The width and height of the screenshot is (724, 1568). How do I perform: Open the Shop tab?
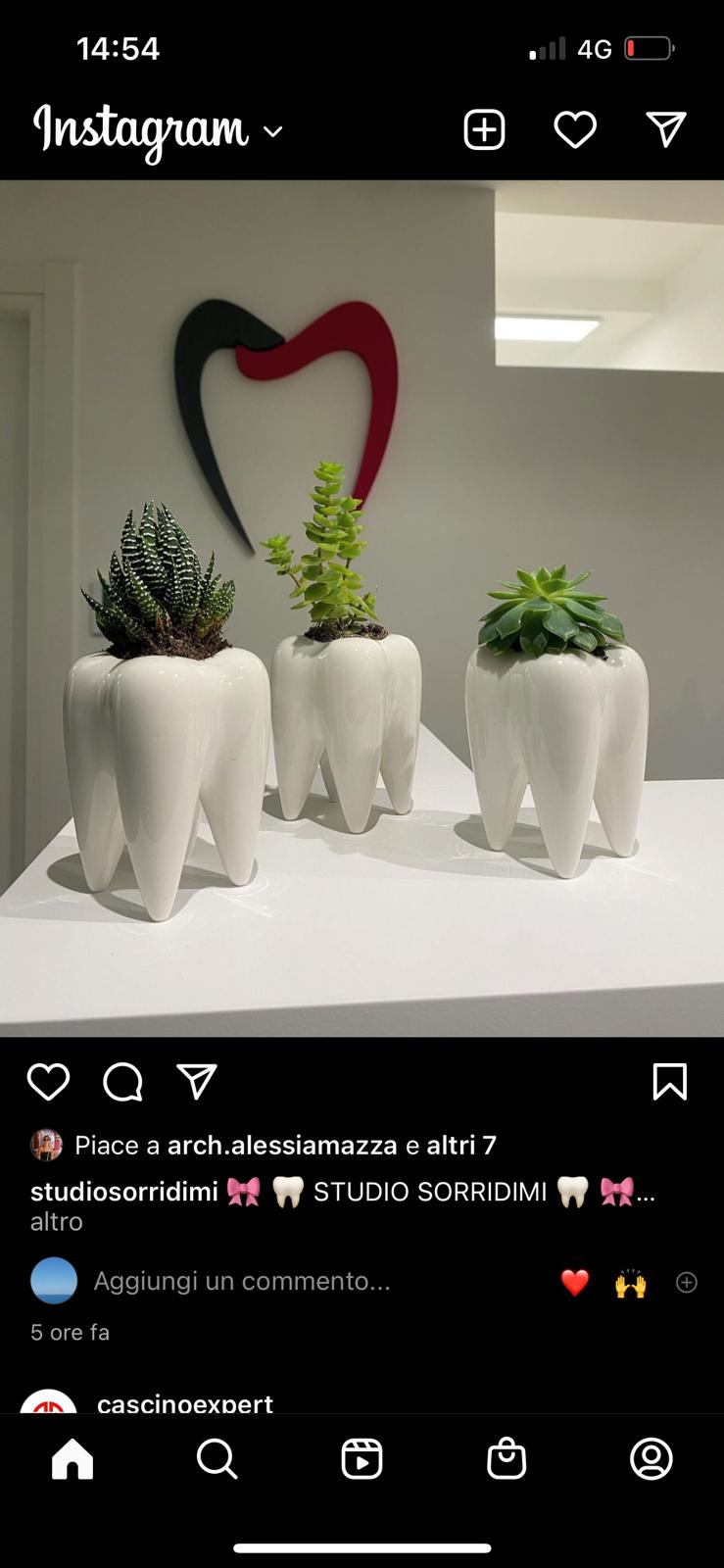click(507, 1458)
